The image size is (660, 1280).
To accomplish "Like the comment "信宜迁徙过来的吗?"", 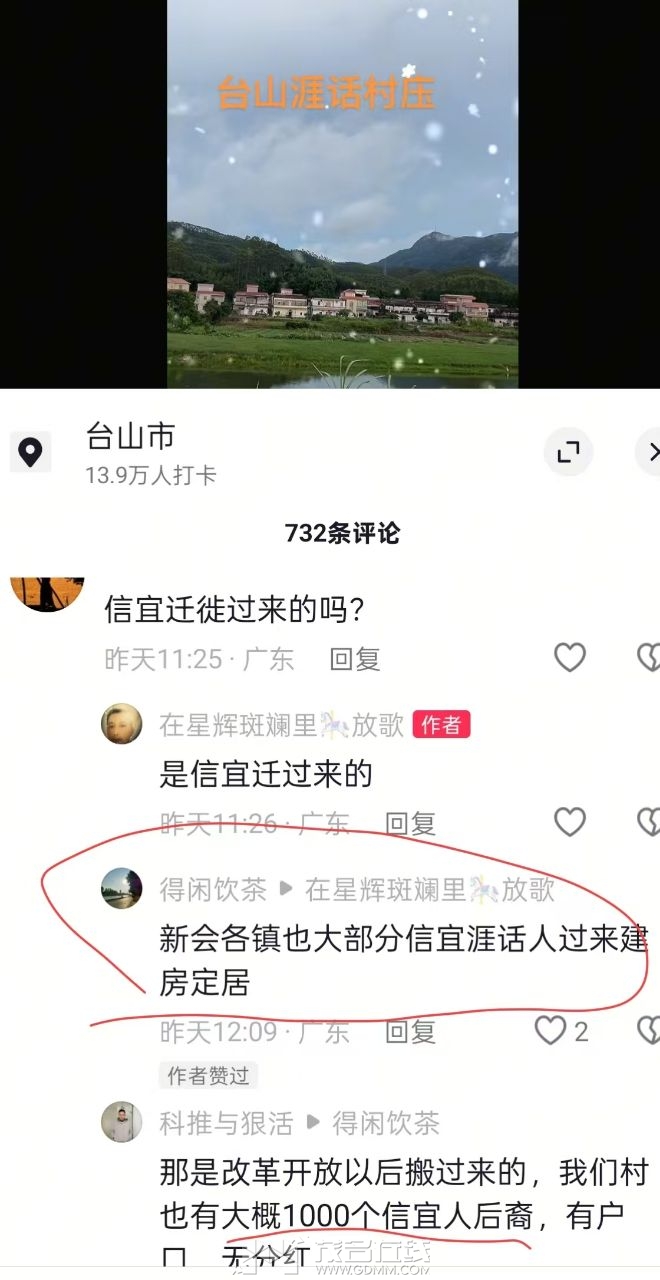I will (569, 657).
